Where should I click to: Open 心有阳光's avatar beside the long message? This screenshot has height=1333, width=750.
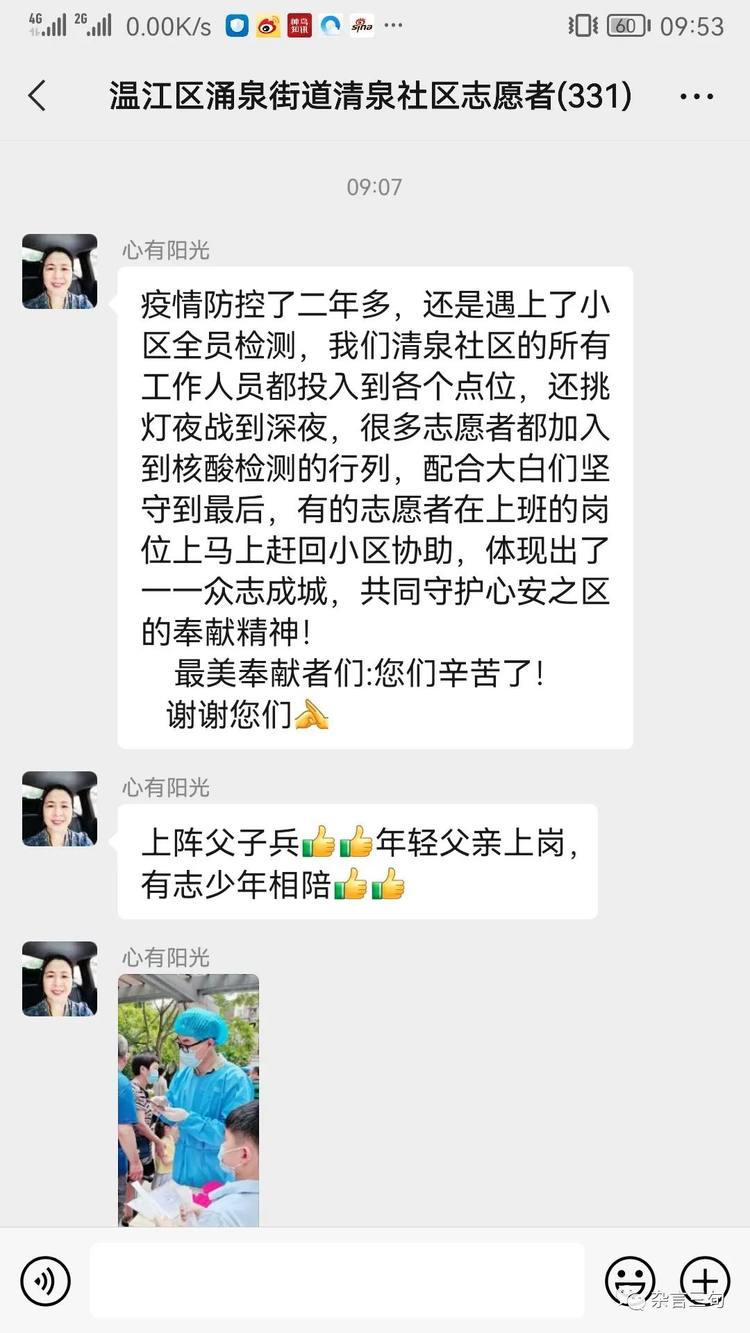click(60, 272)
